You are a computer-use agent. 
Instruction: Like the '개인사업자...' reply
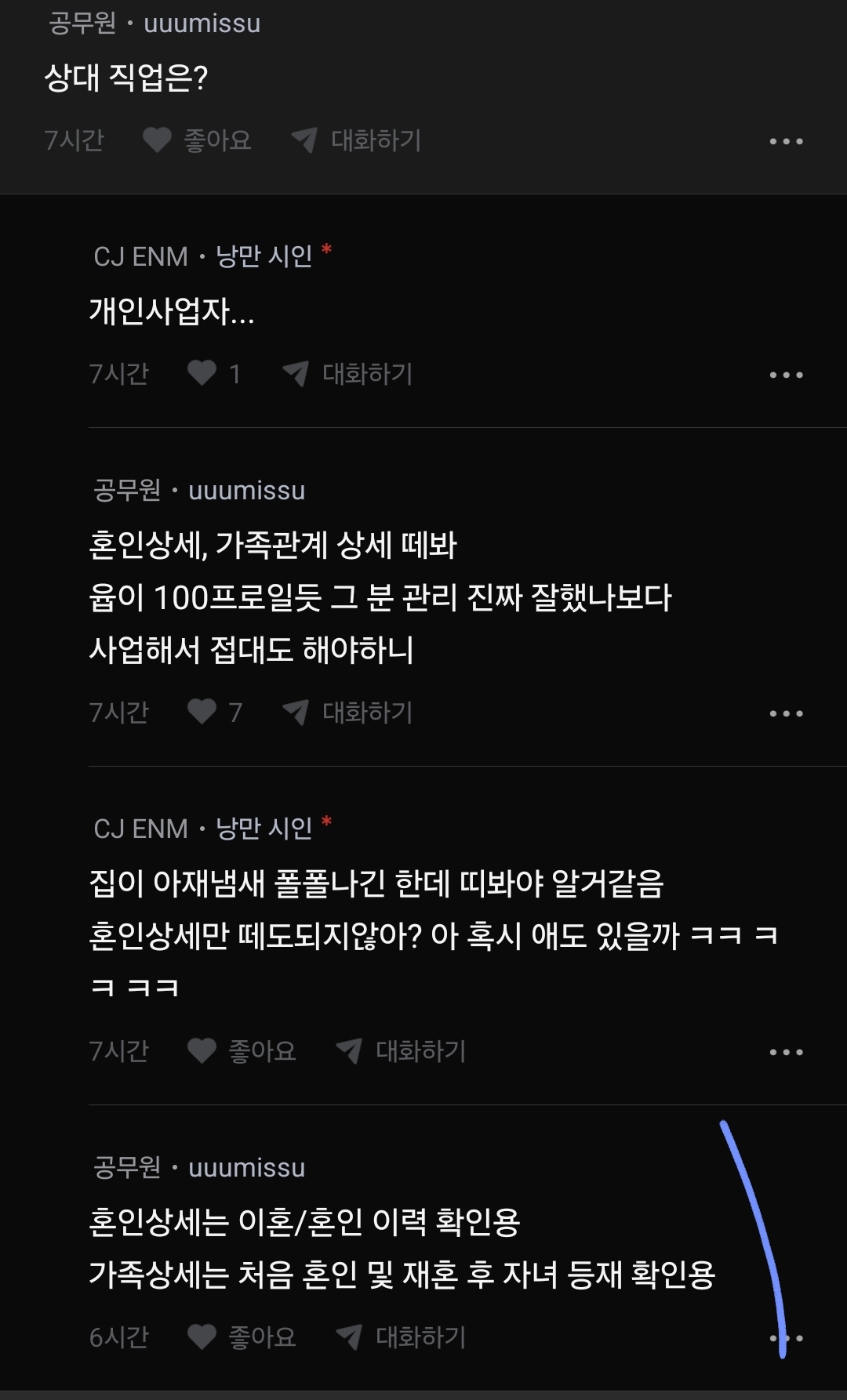click(x=202, y=373)
